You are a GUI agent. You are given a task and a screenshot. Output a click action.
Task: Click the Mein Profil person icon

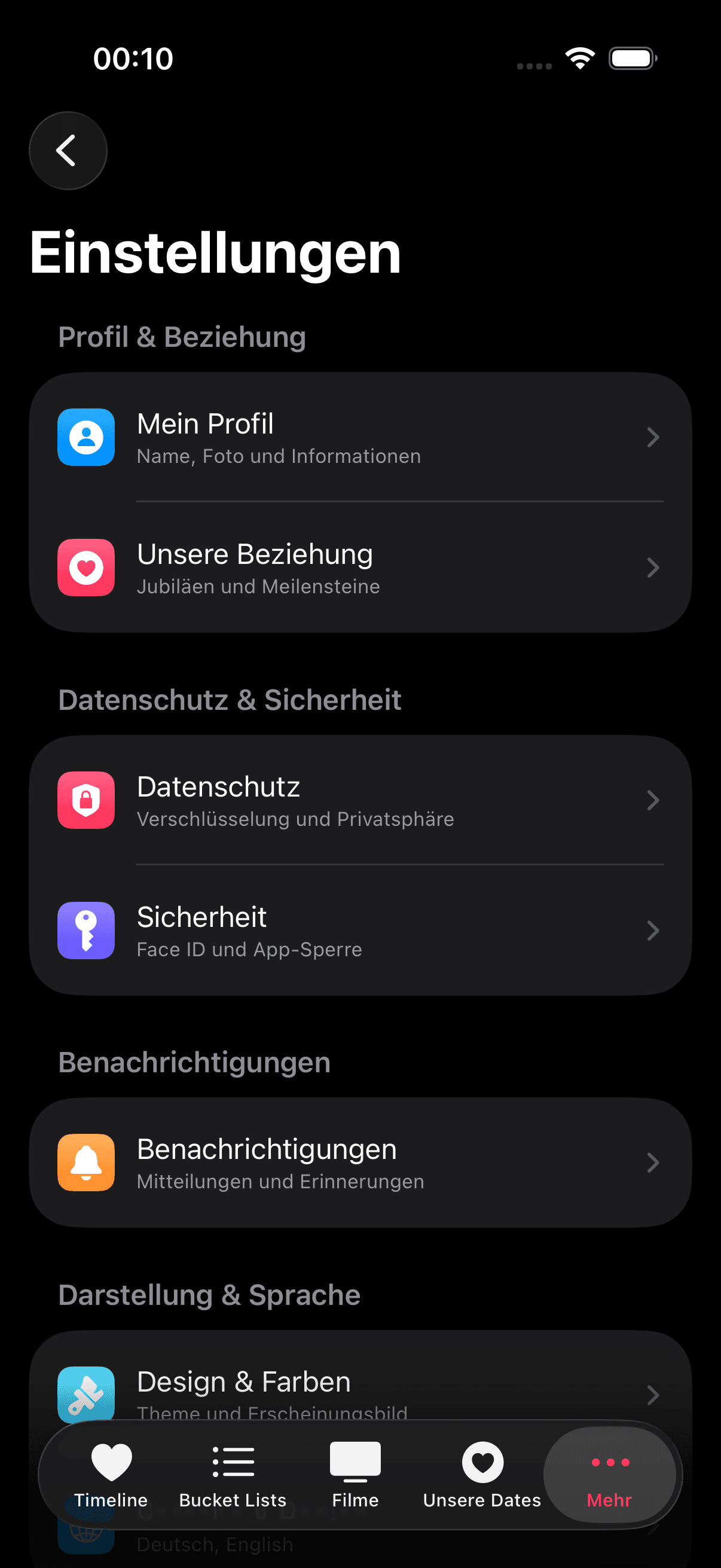[x=85, y=437]
